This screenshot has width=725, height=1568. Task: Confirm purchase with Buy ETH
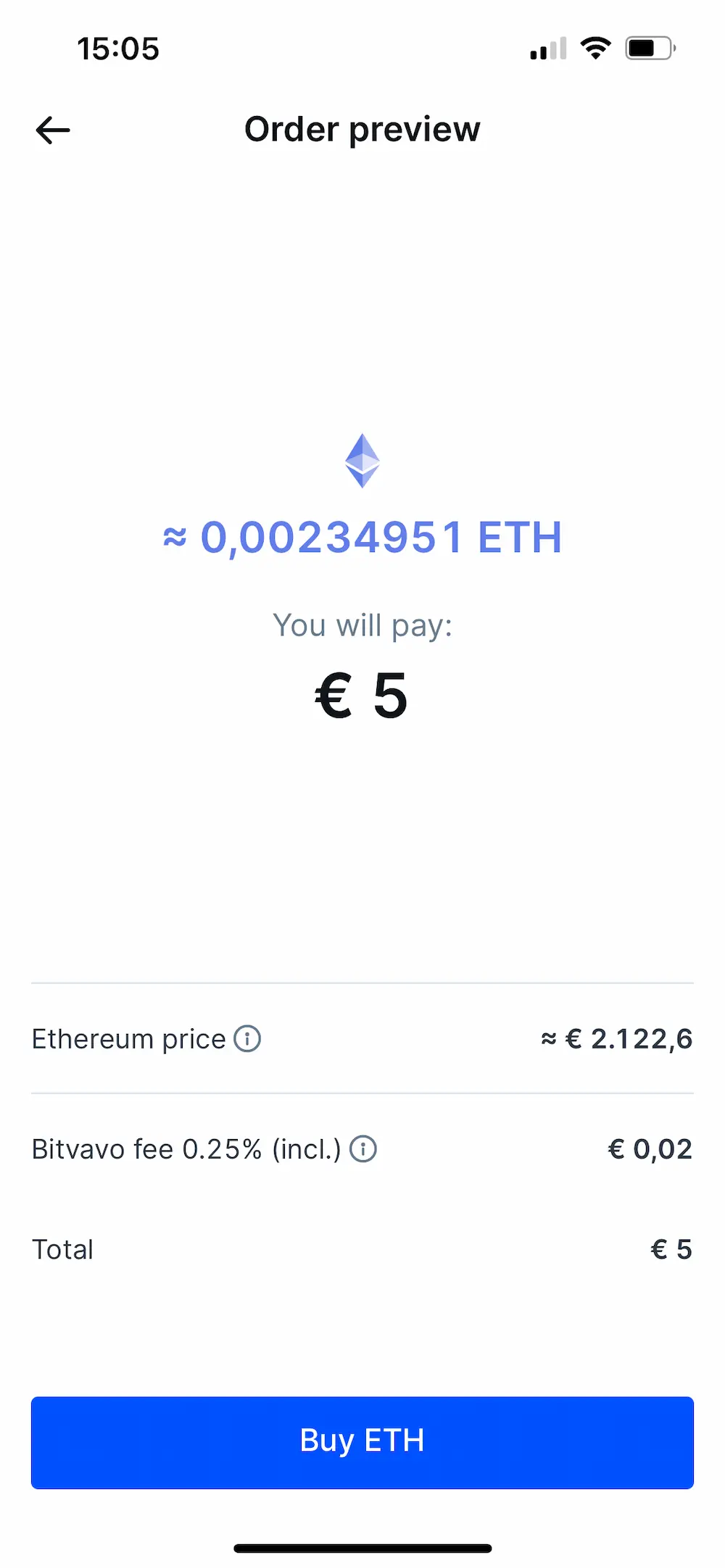(362, 1442)
